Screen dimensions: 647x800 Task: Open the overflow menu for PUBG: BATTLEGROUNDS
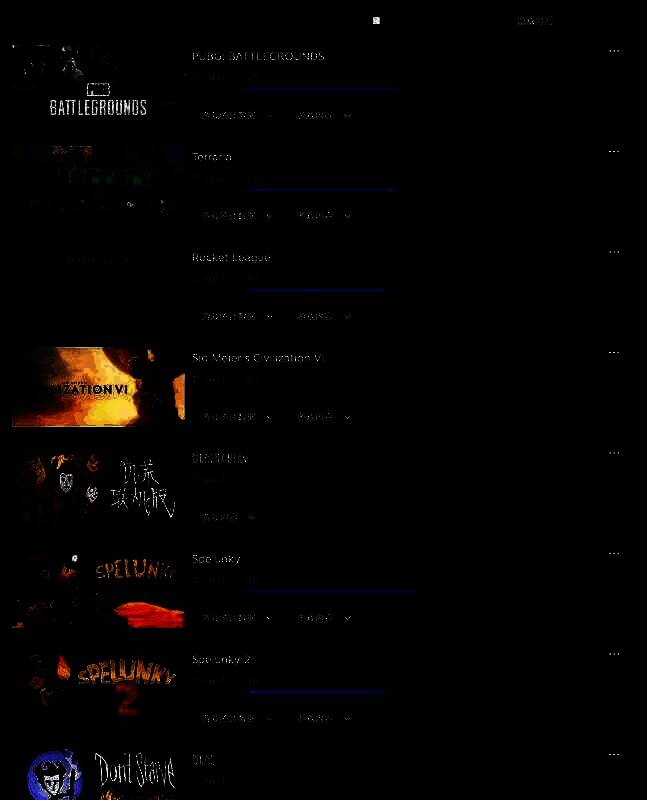point(614,51)
